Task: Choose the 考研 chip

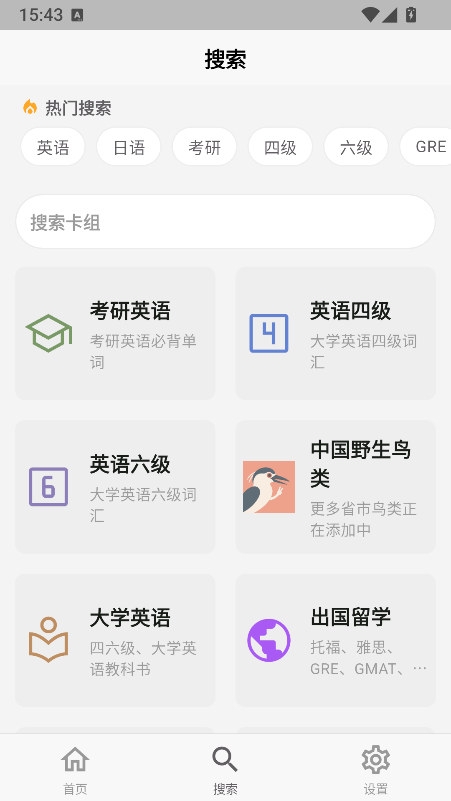Action: [x=204, y=147]
